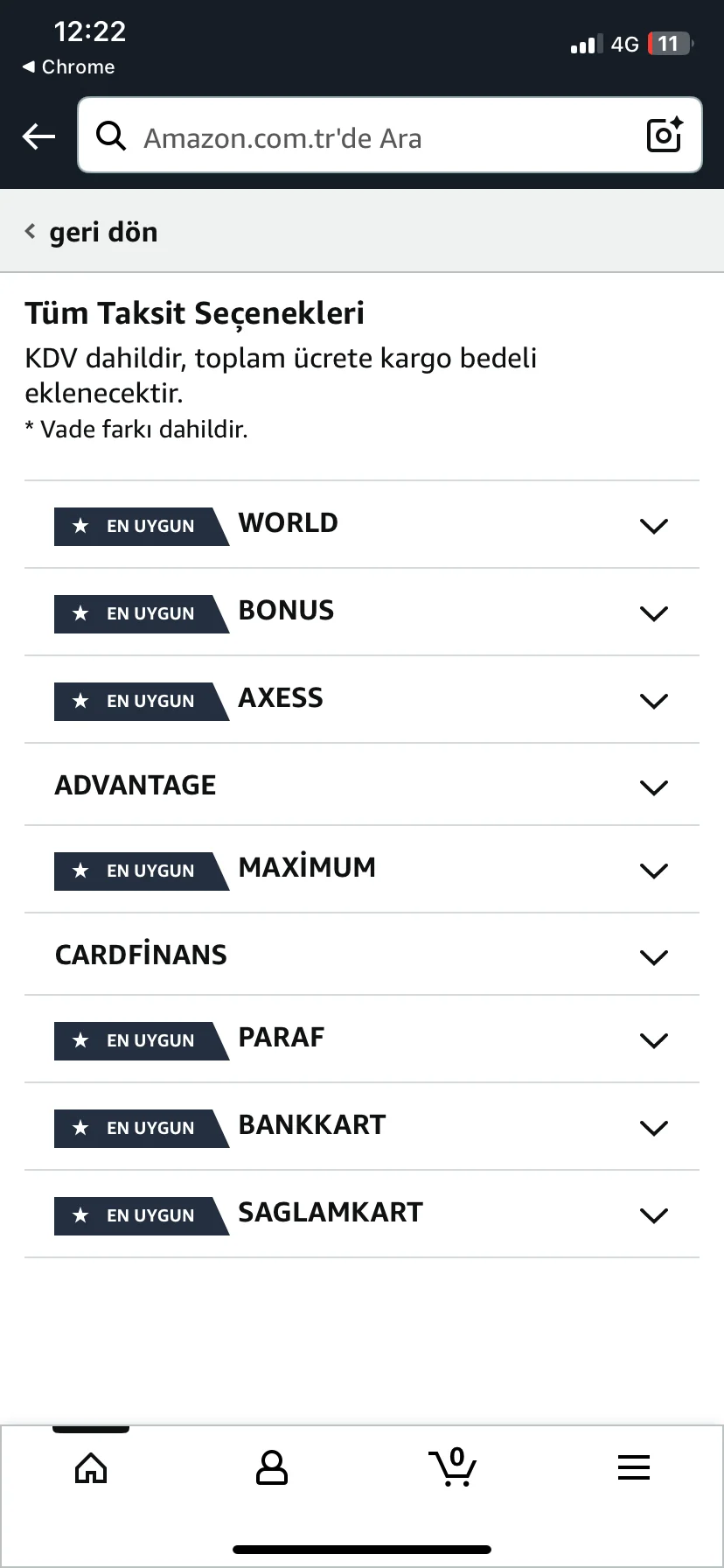Expand SAGLAMKART installment options
Viewport: 724px width, 1568px height.
click(652, 1214)
